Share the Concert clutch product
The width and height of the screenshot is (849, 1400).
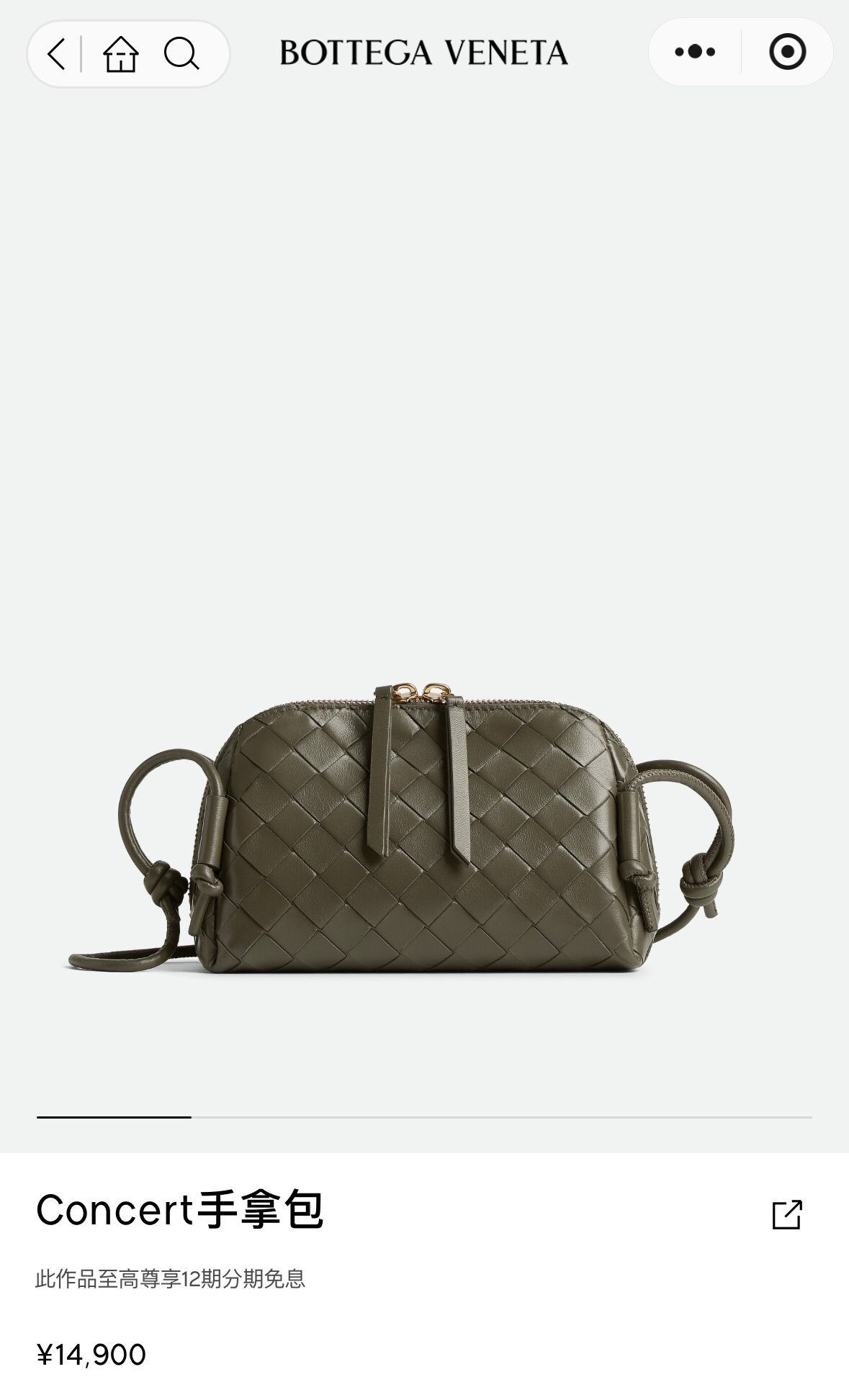click(786, 1214)
